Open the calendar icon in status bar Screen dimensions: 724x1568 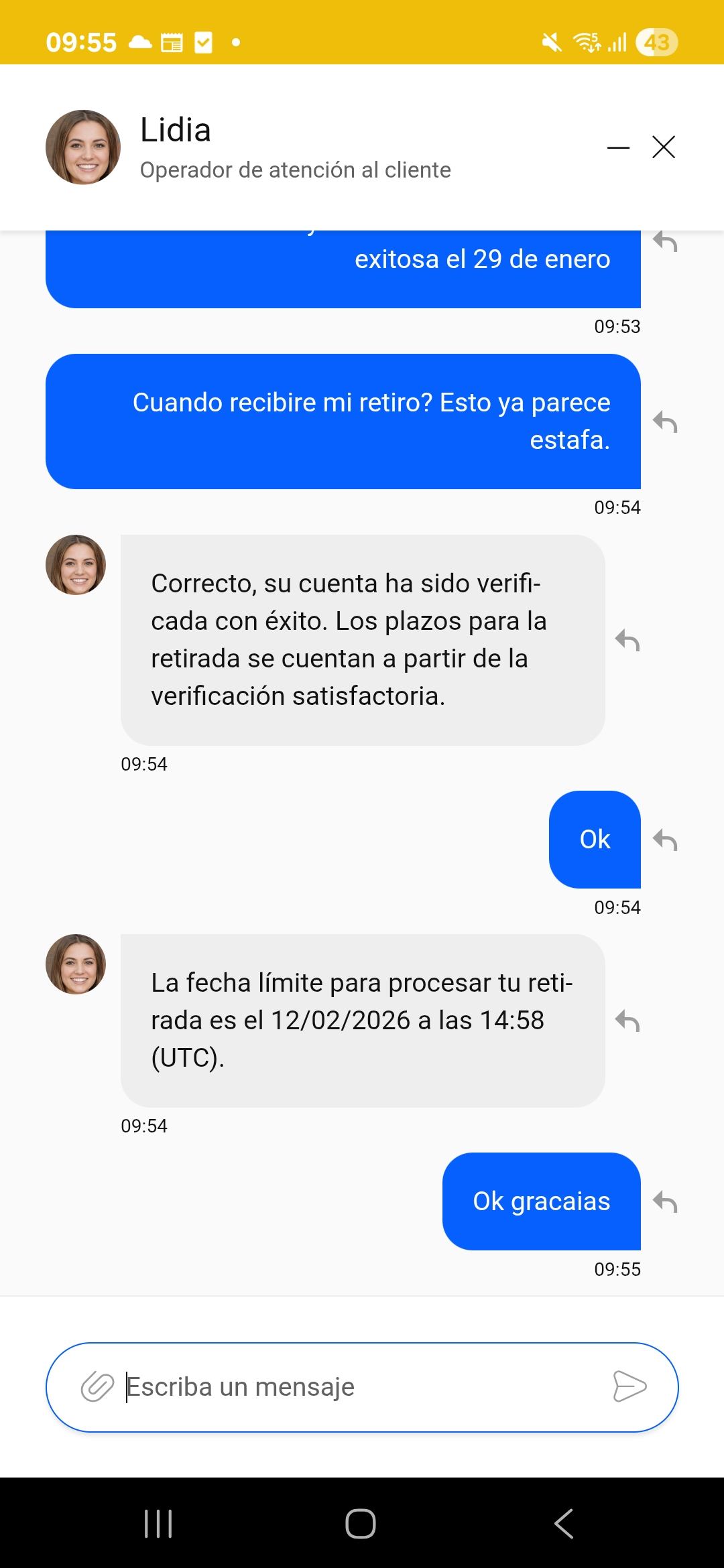coord(172,42)
